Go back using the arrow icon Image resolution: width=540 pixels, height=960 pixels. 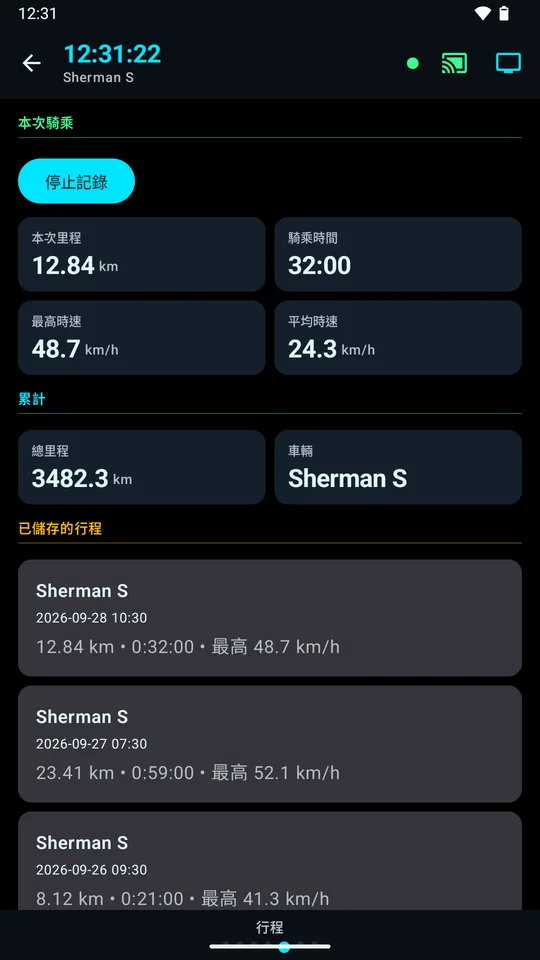pyautogui.click(x=31, y=63)
